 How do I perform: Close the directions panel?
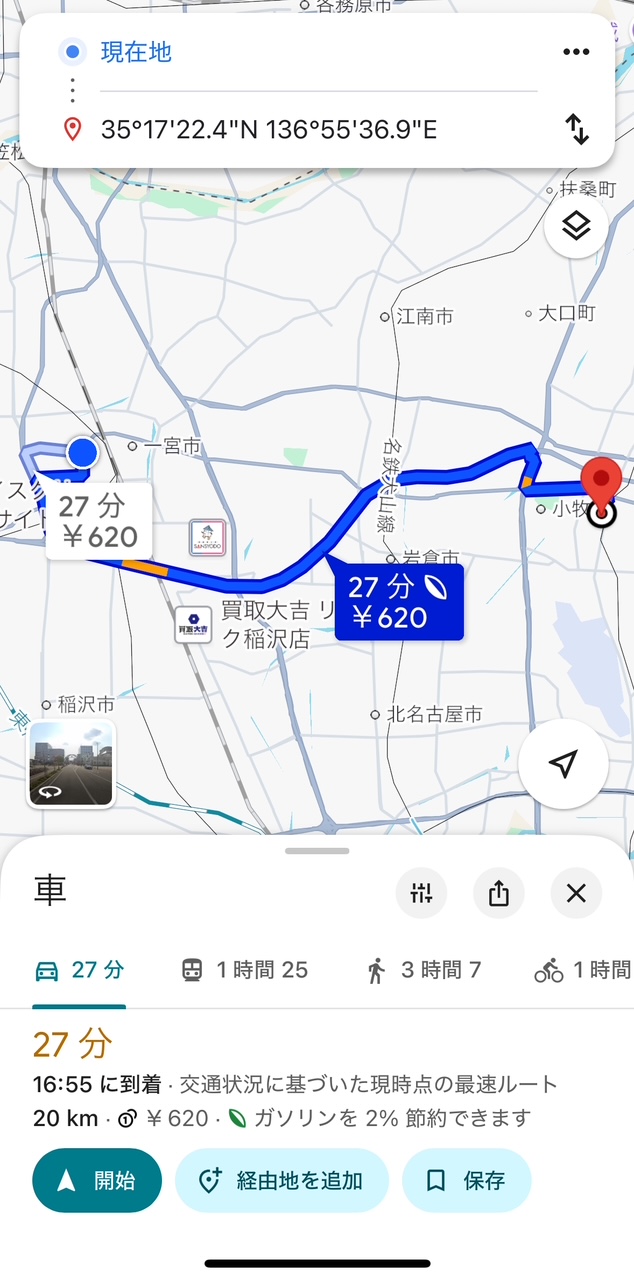(576, 893)
